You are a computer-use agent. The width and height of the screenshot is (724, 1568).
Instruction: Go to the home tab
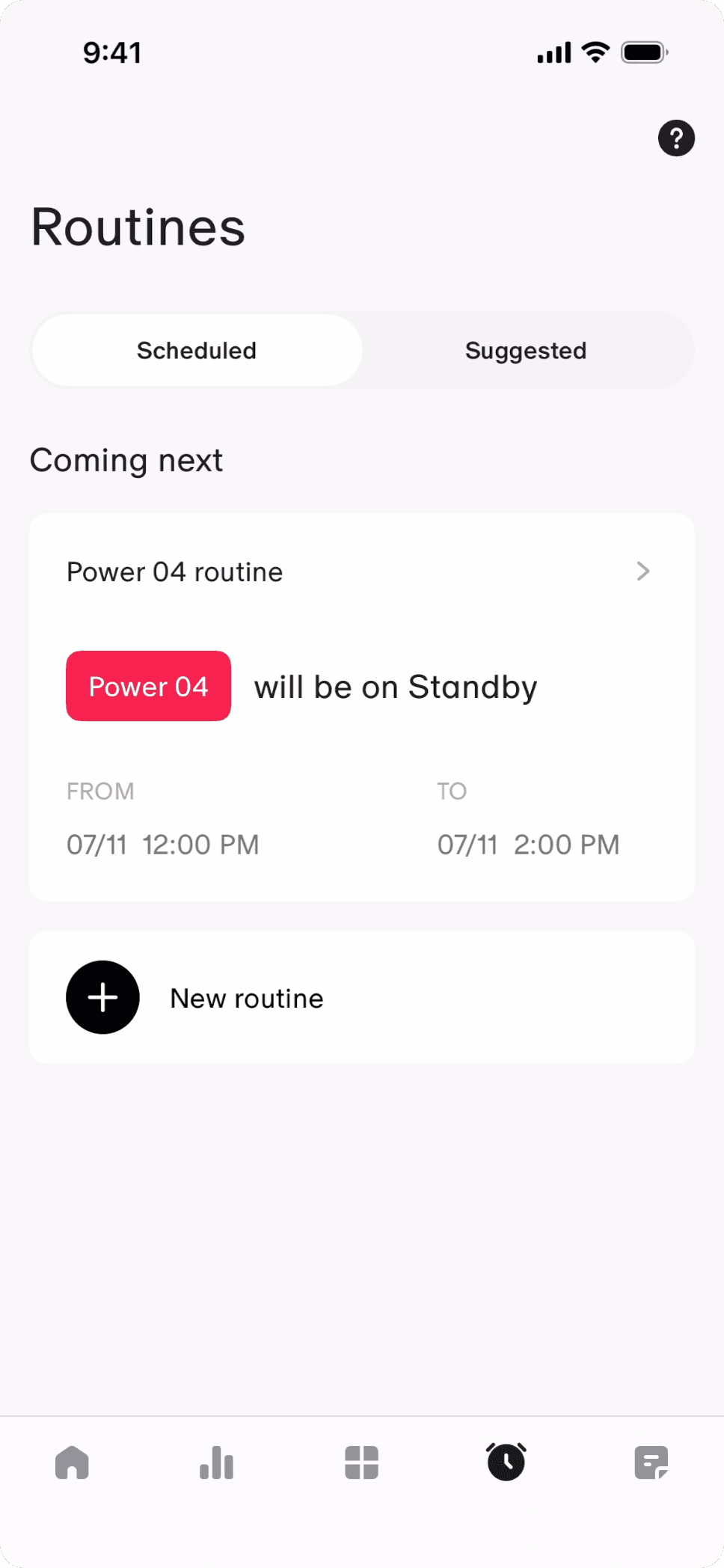[x=72, y=1463]
